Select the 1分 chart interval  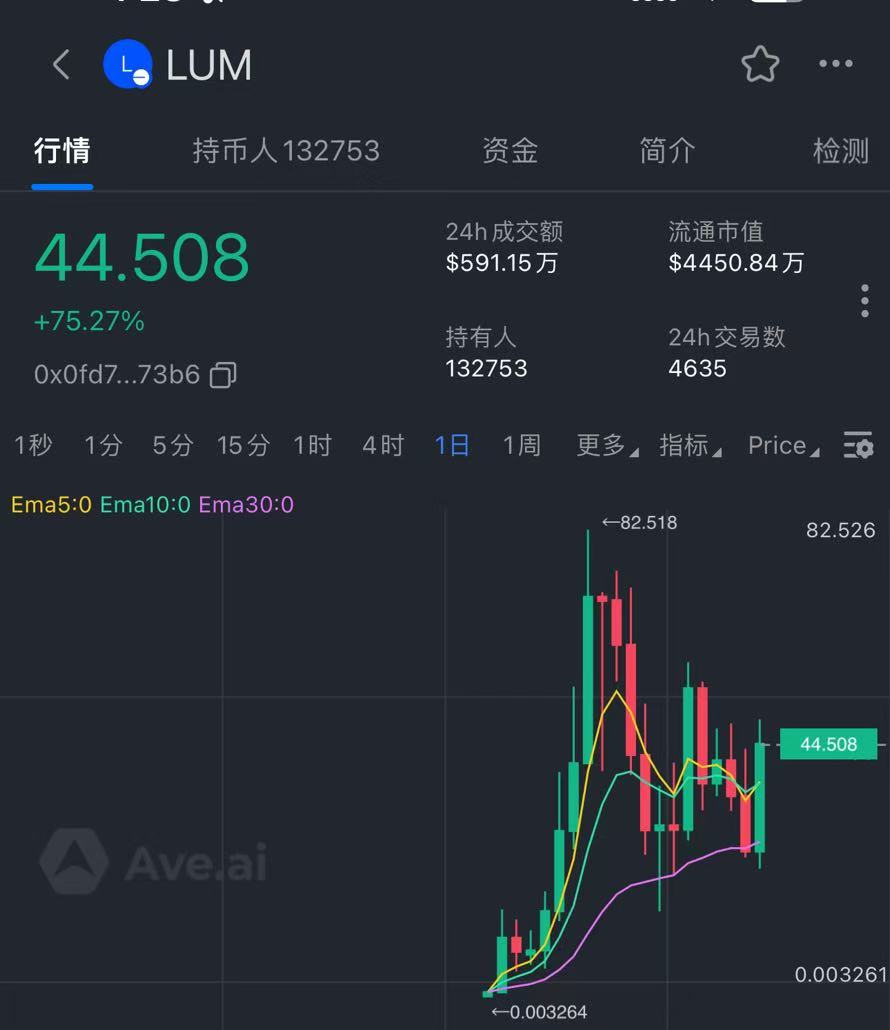(x=102, y=445)
